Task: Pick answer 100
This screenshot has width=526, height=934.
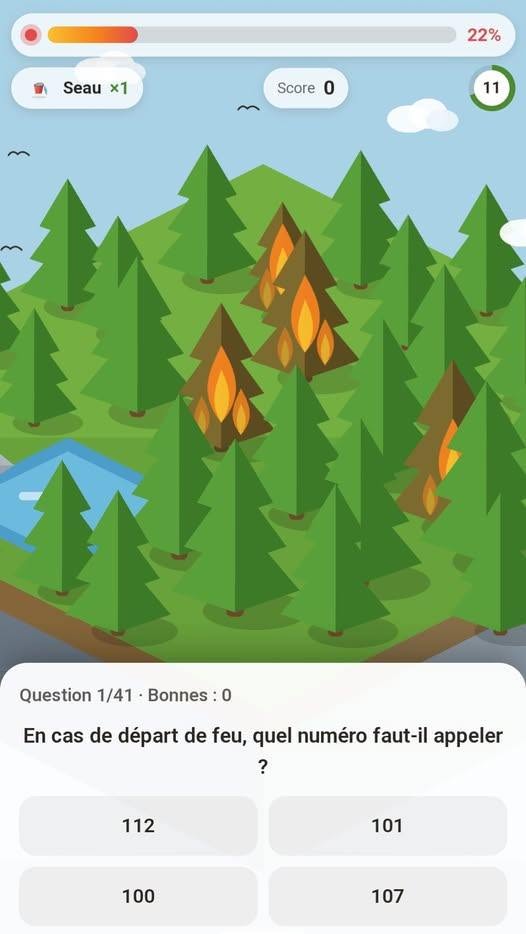Action: click(138, 896)
